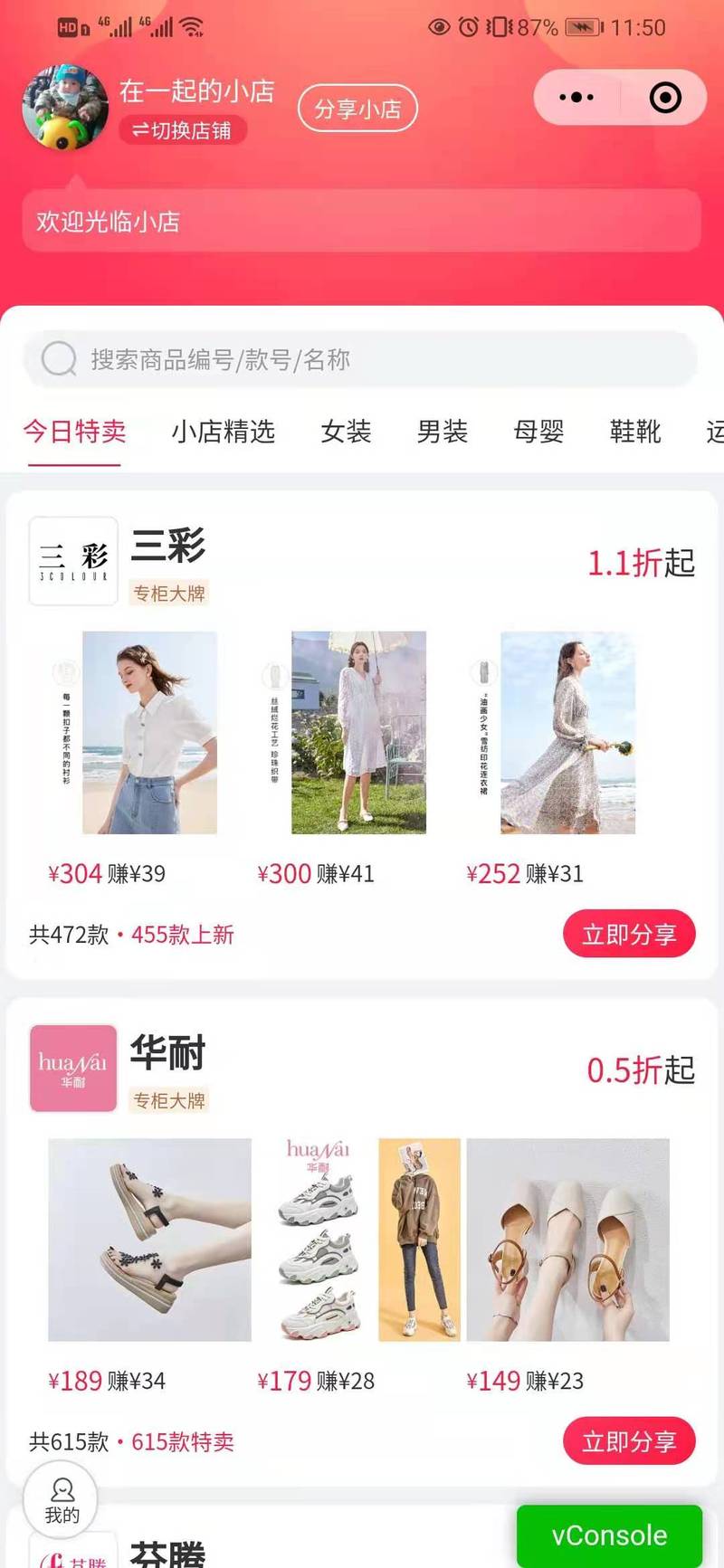Screen dimensions: 724x1568
Task: Open the 三彩 product priced ¥304
Action: point(149,733)
